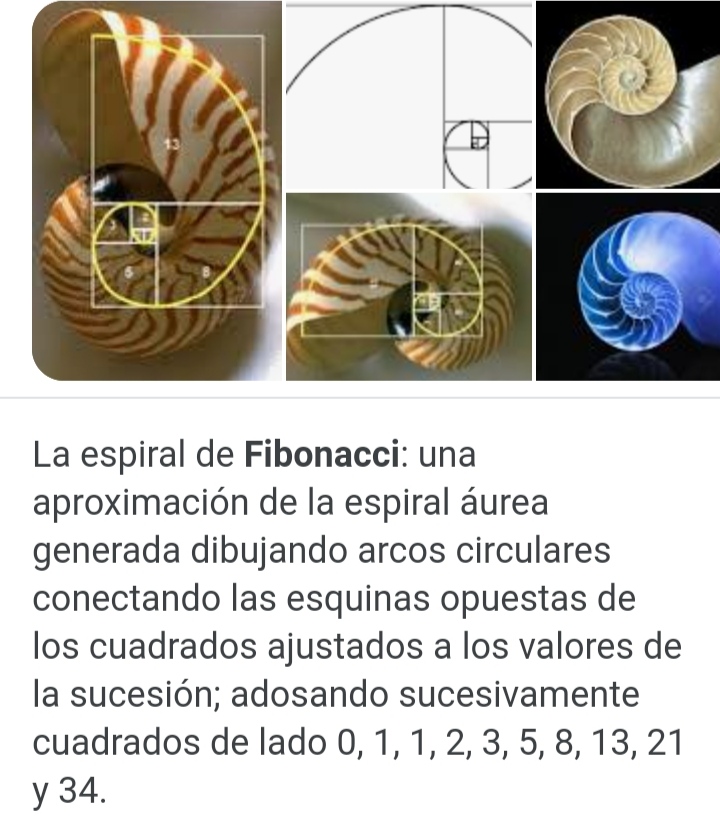Open the black-line spiral diagram on white

(x=408, y=95)
